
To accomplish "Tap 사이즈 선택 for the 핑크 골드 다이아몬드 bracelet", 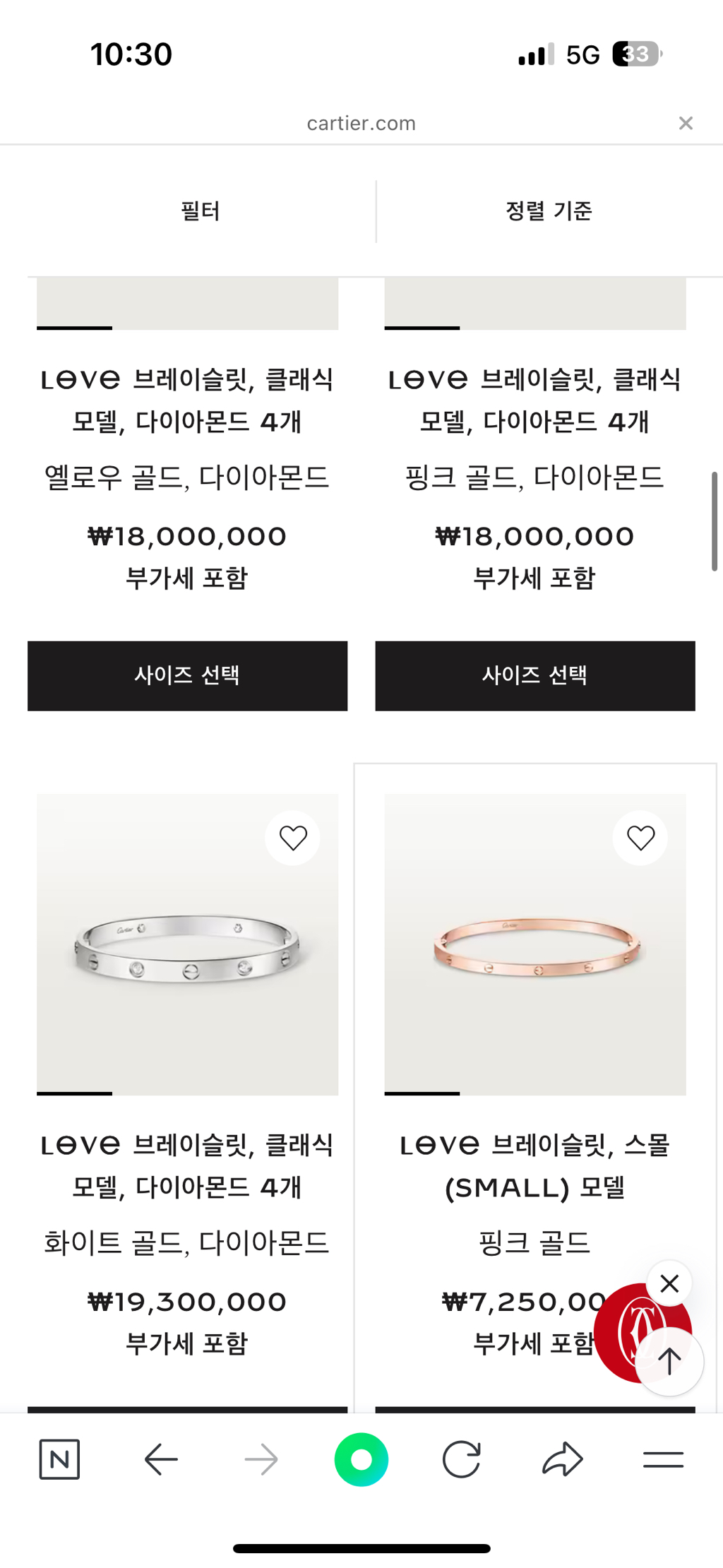I will [534, 675].
